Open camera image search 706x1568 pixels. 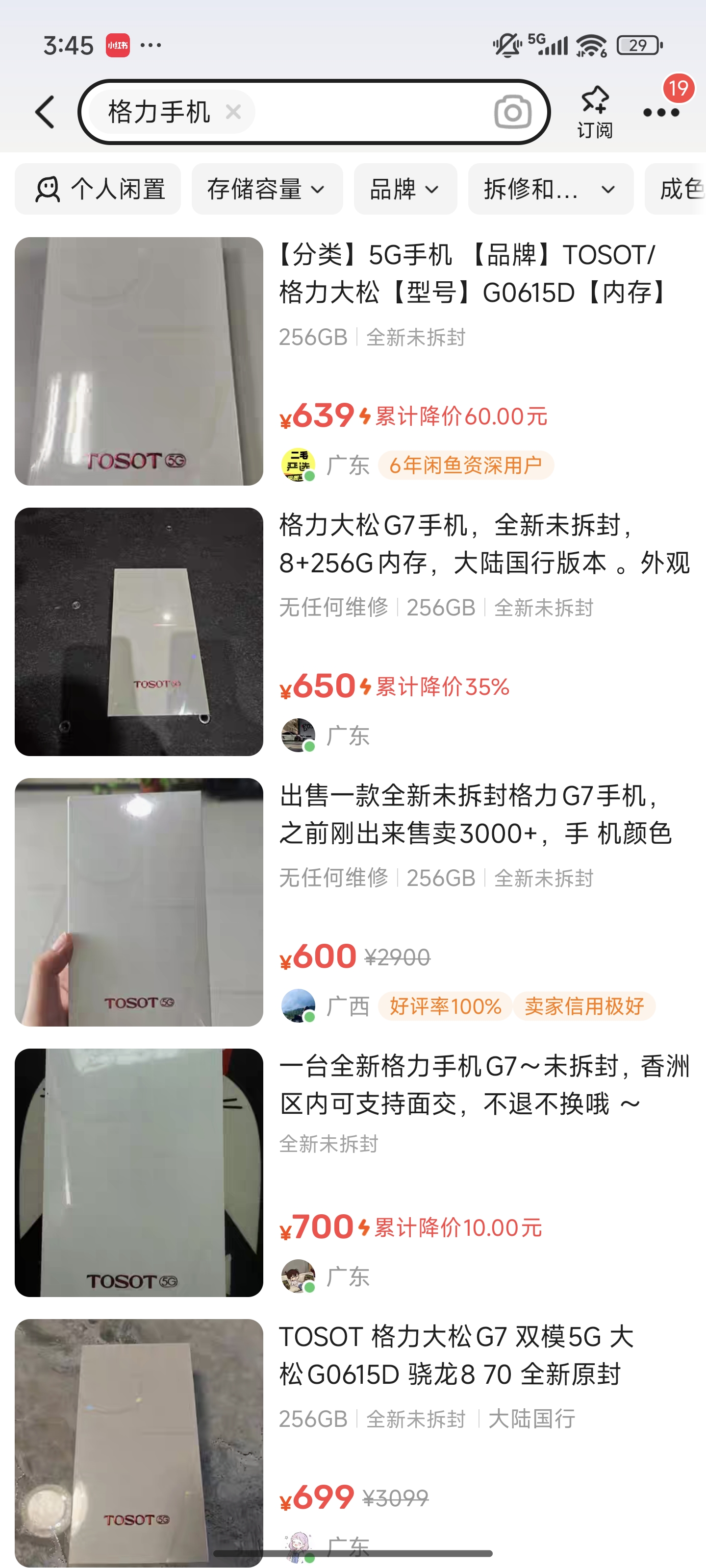(512, 112)
